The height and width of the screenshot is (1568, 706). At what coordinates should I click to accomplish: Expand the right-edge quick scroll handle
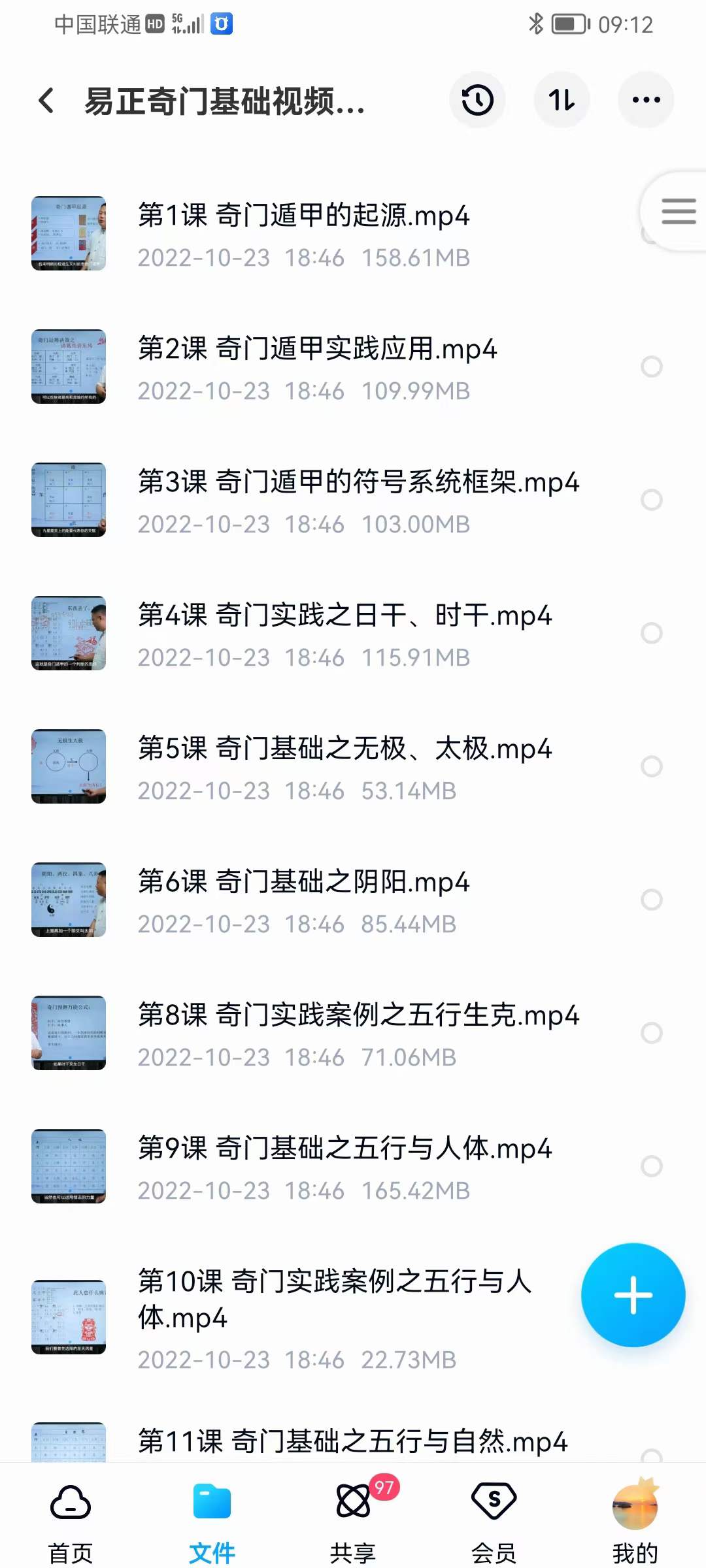point(677,210)
